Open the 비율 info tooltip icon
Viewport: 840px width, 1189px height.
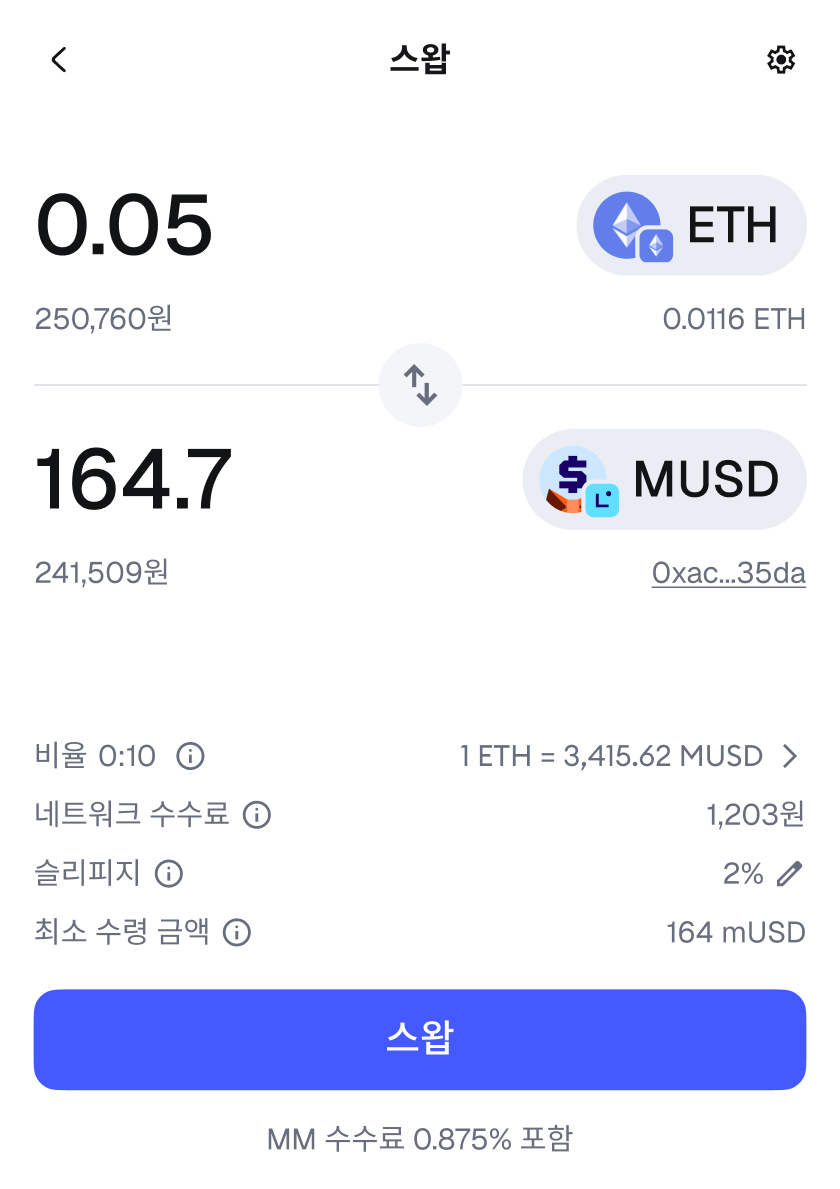click(190, 756)
